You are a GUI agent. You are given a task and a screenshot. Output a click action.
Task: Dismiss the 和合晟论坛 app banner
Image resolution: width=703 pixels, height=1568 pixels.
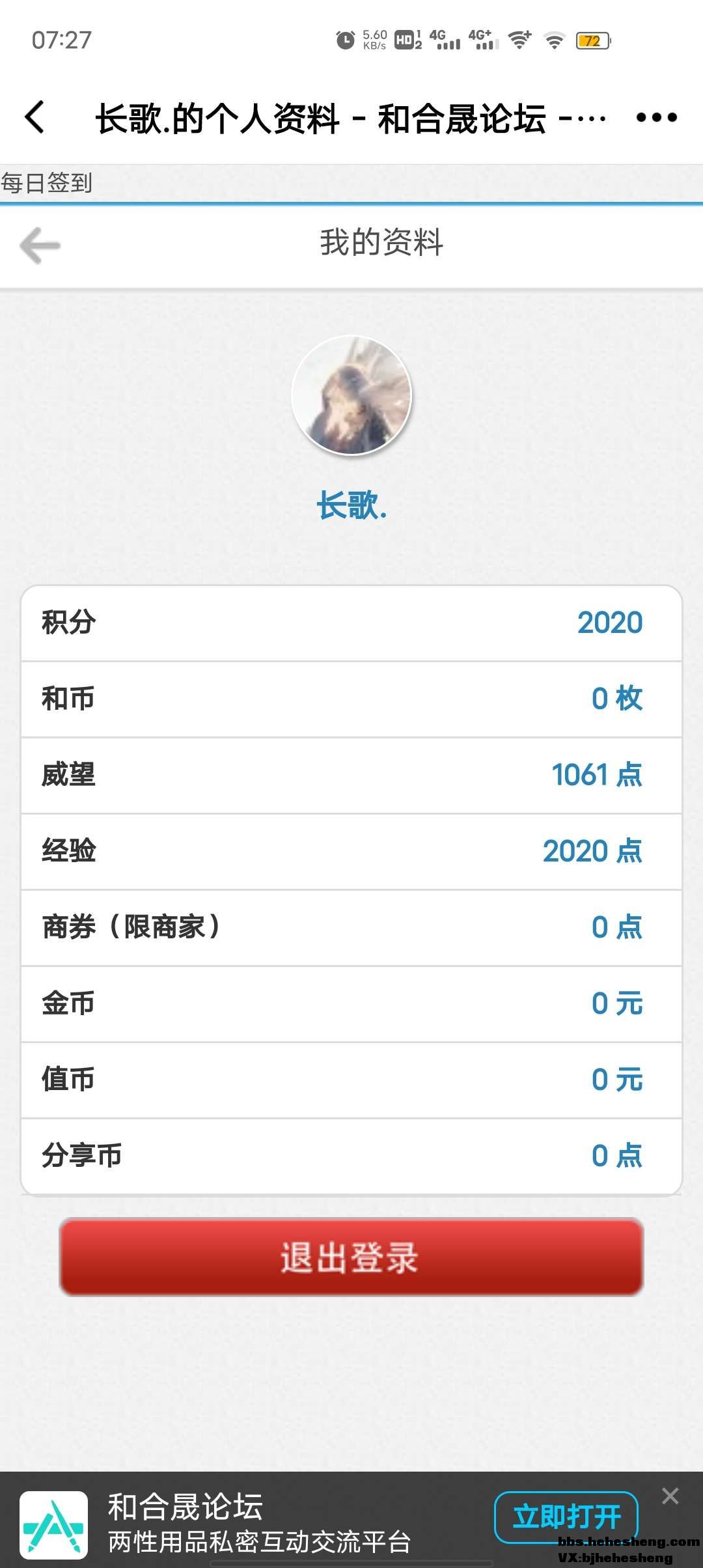coord(670,1496)
